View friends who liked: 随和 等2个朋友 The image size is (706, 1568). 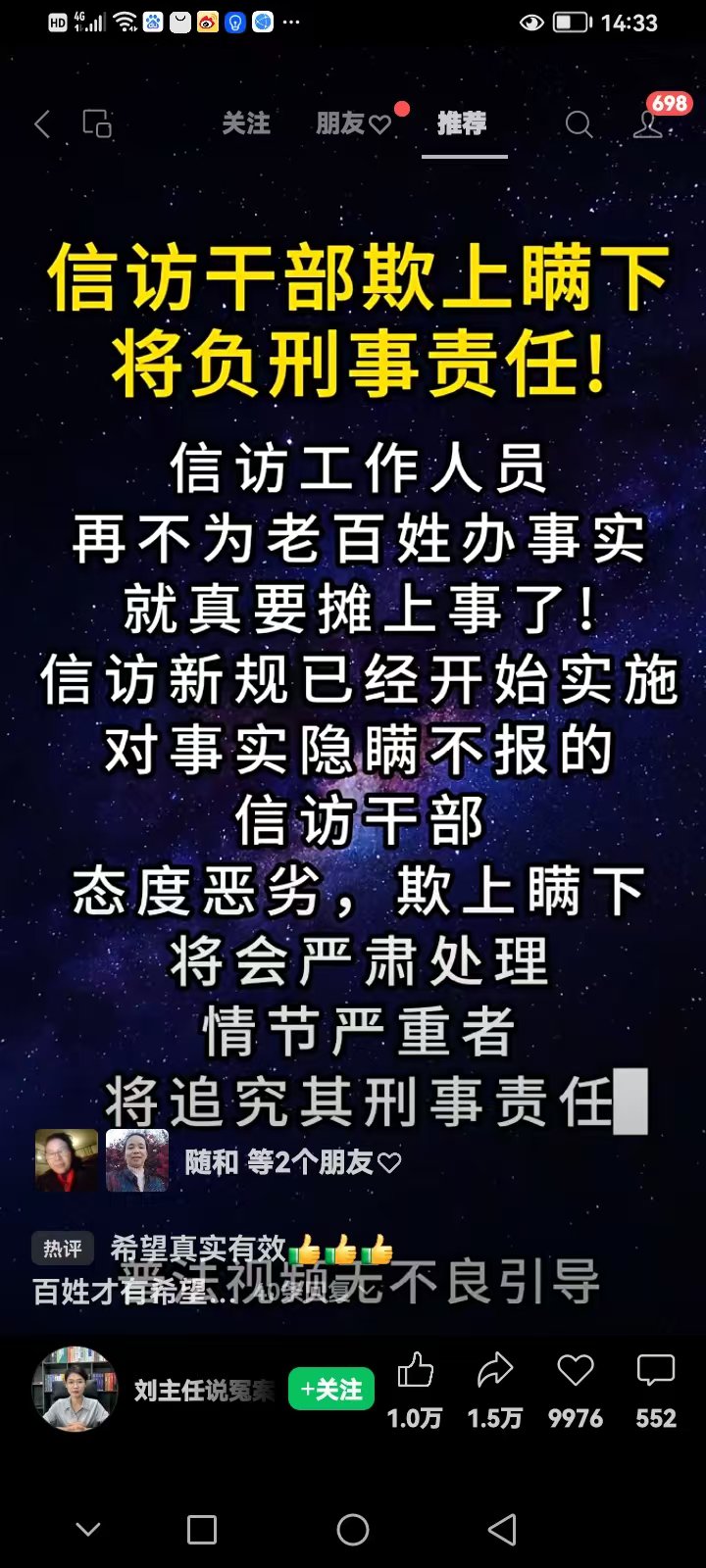click(291, 1162)
